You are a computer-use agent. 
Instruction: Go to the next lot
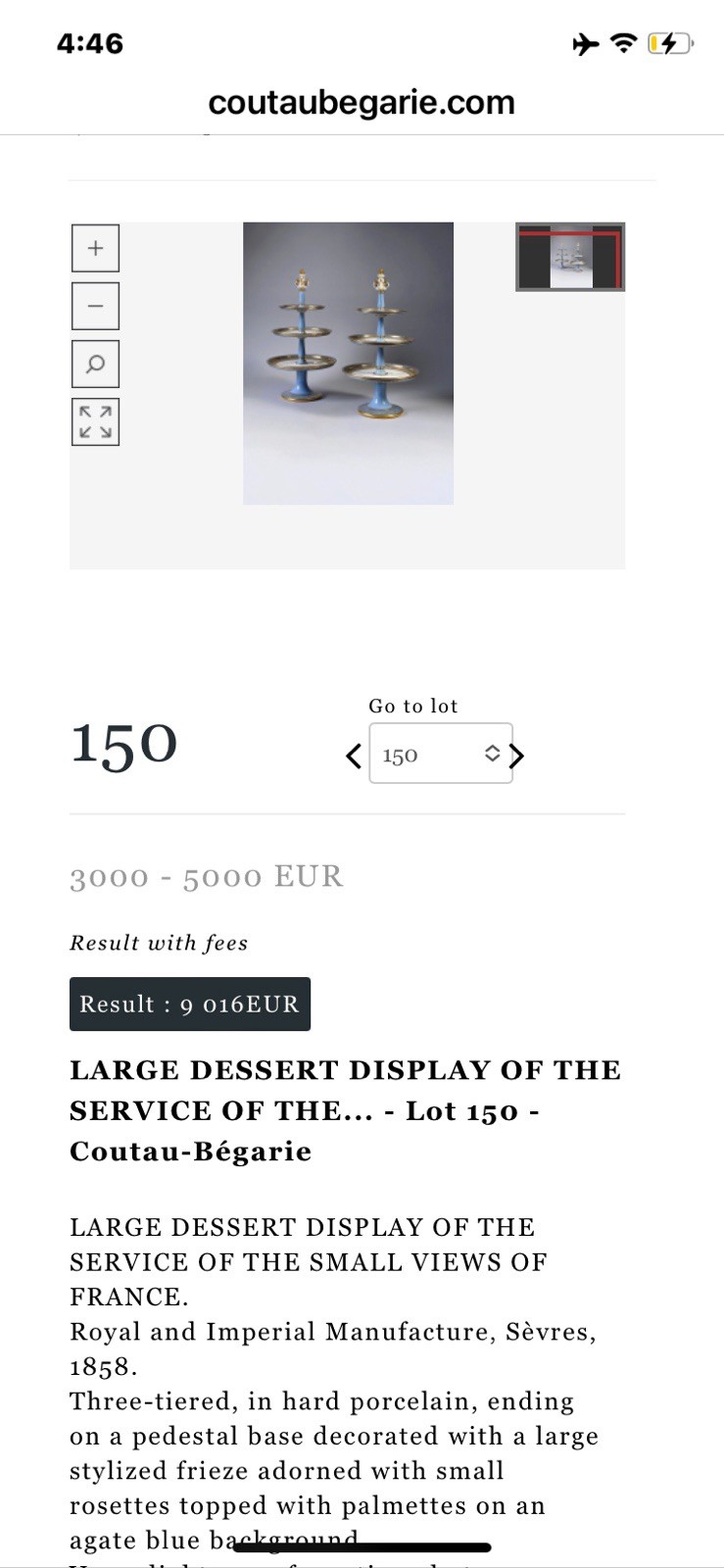coord(517,756)
